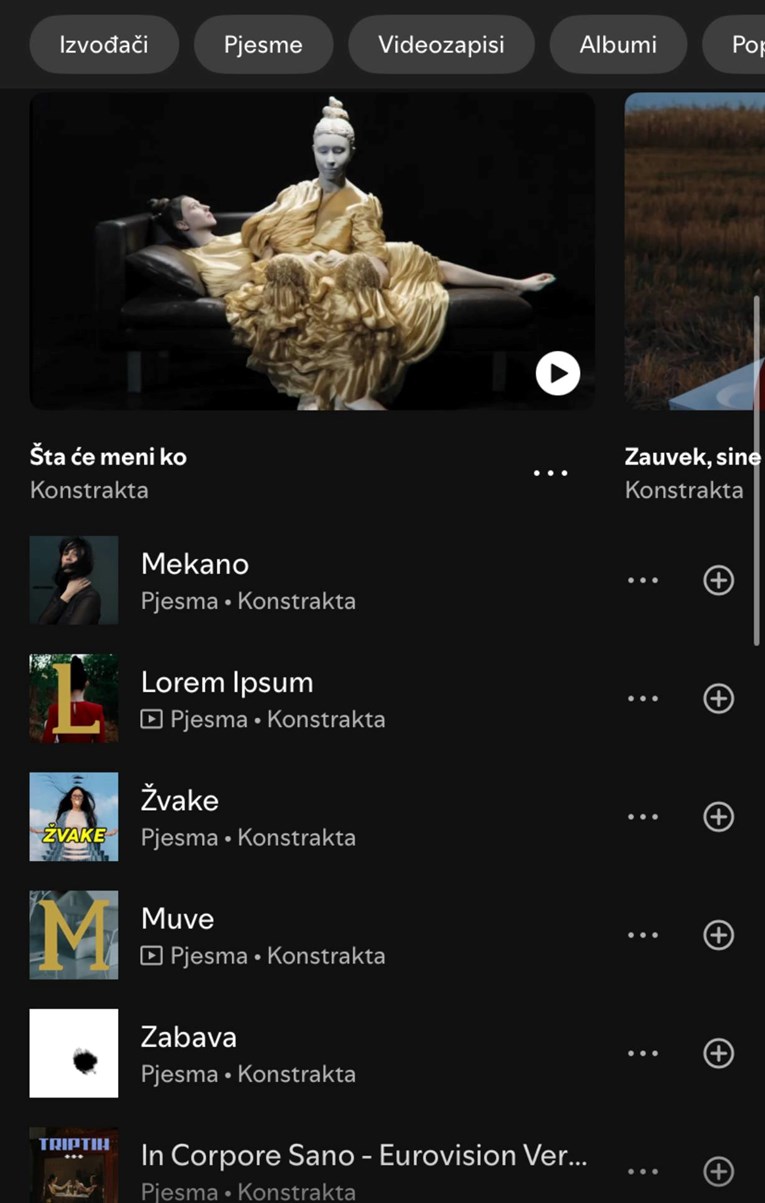This screenshot has height=1203, width=765.
Task: Open the options menu for Muve
Action: [643, 935]
